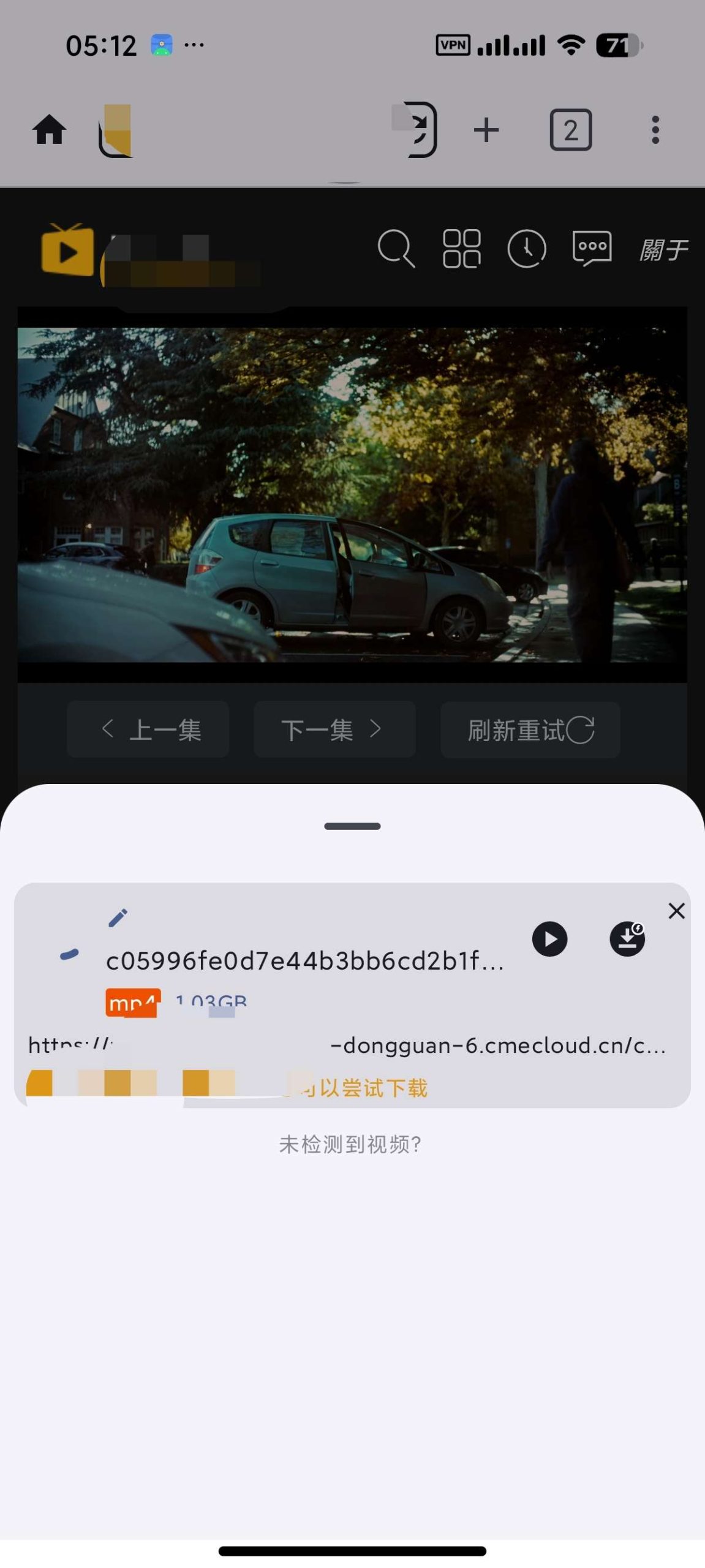The image size is (705, 1568).
Task: Download the detected mp4 file
Action: pyautogui.click(x=627, y=939)
